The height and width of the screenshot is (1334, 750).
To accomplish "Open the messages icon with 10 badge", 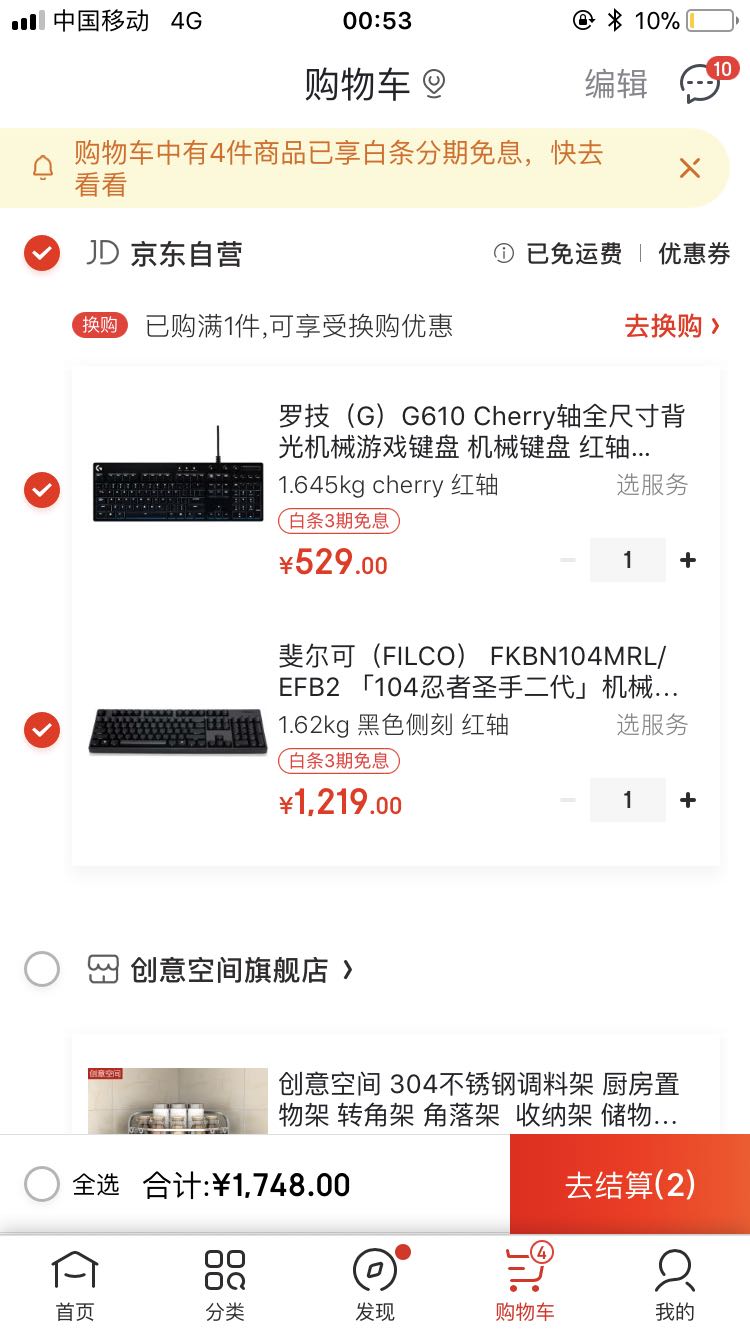I will click(702, 84).
